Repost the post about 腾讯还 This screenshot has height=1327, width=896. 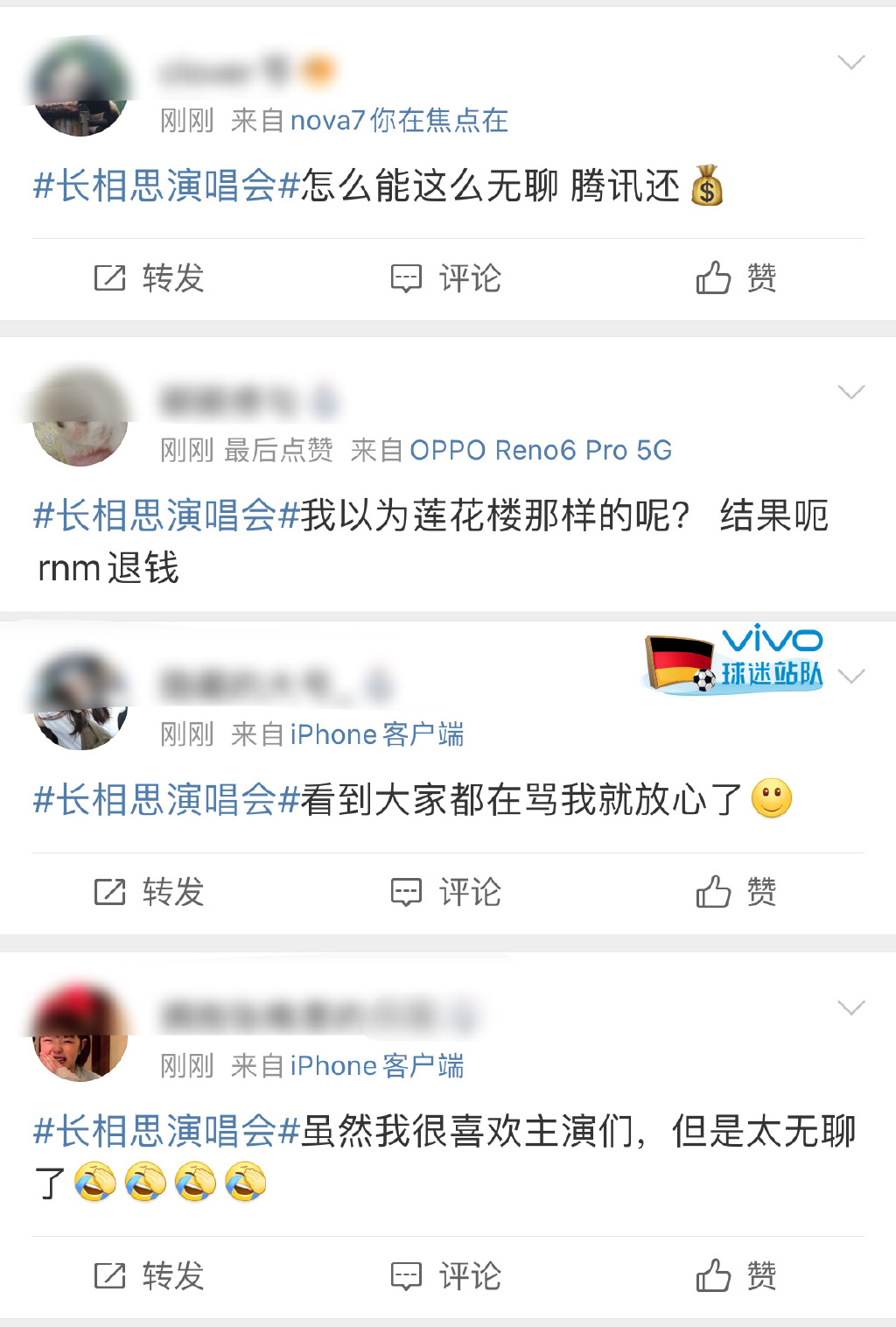(x=149, y=278)
